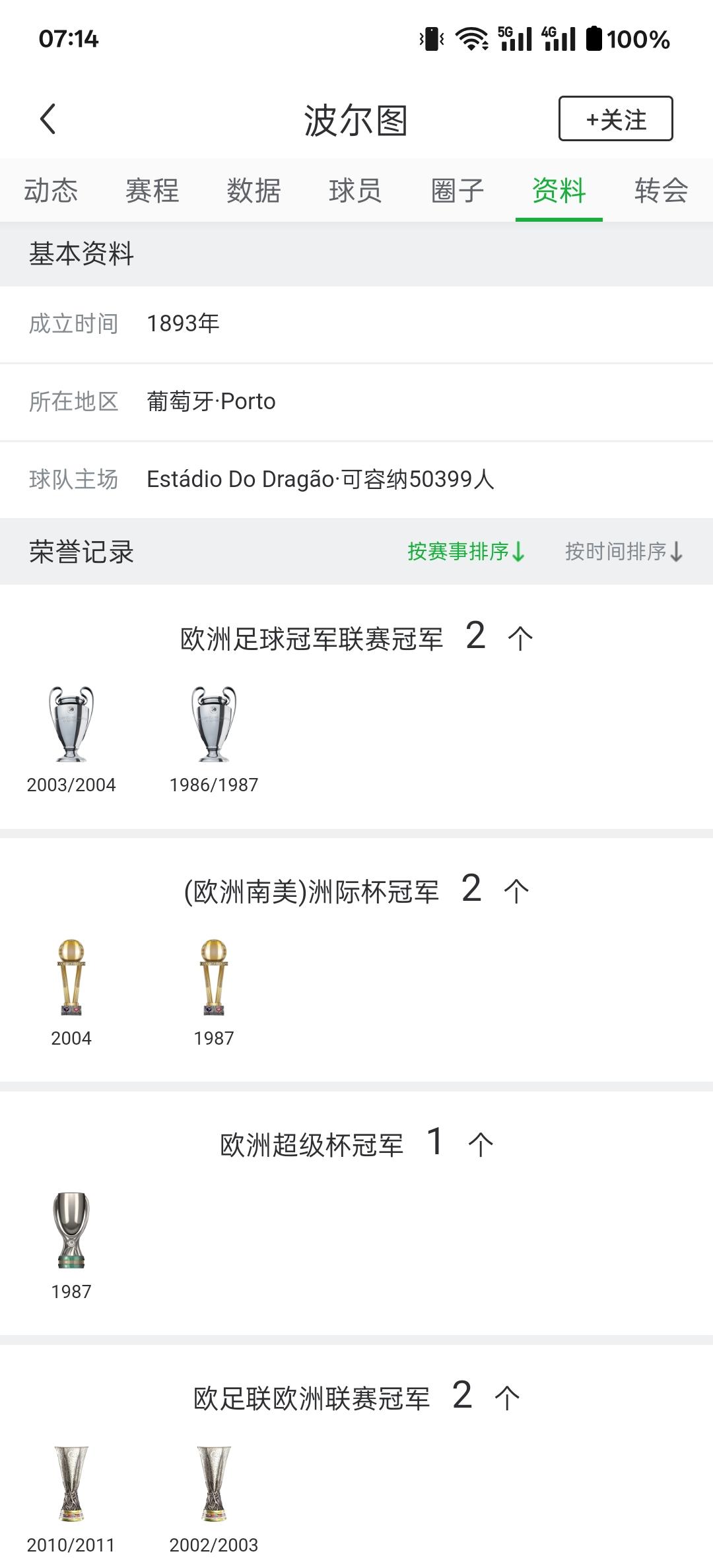713x1568 pixels.
Task: Select the 资料 tab
Action: point(559,191)
